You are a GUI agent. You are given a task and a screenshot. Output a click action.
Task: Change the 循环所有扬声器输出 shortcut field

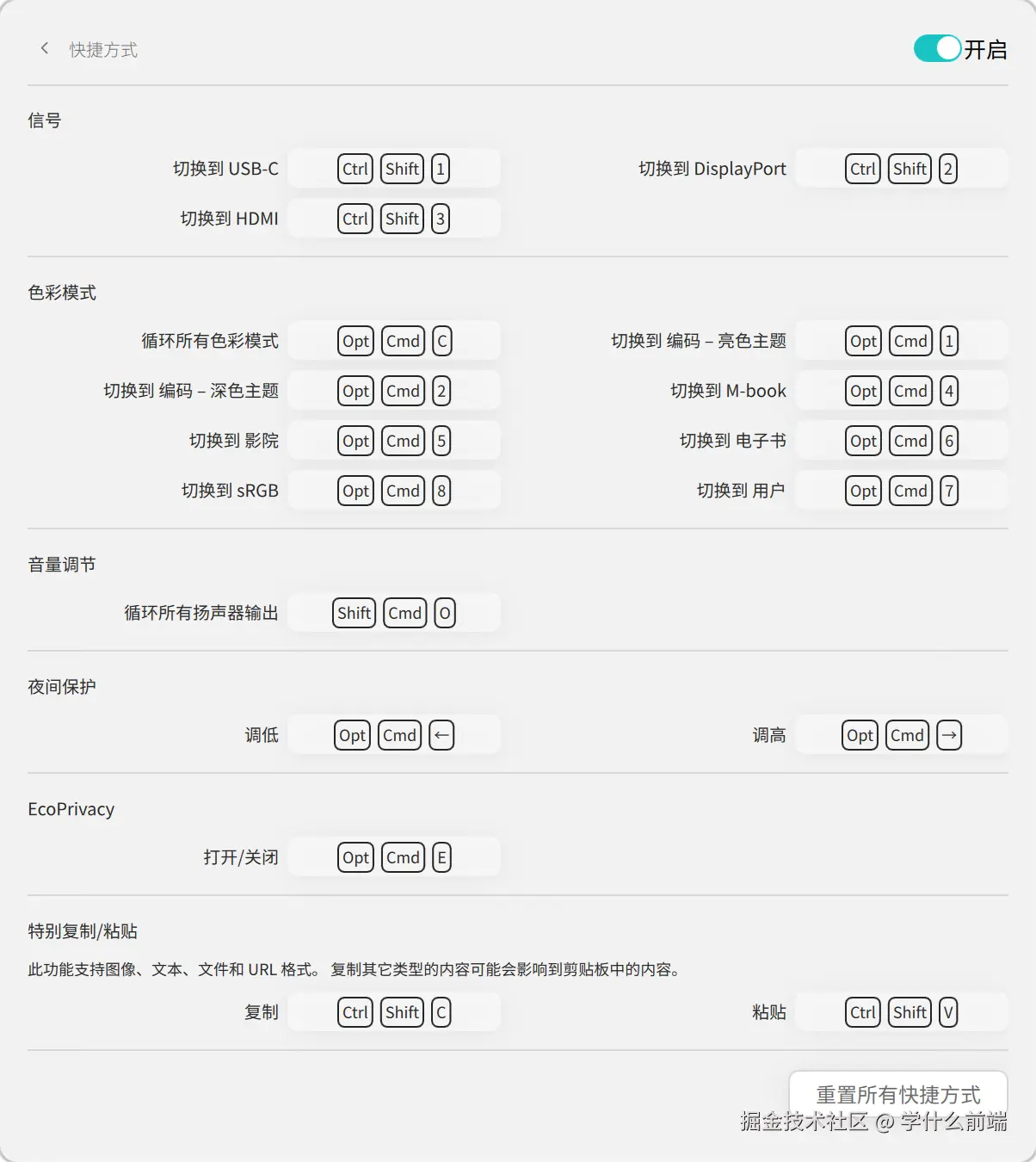tap(394, 613)
